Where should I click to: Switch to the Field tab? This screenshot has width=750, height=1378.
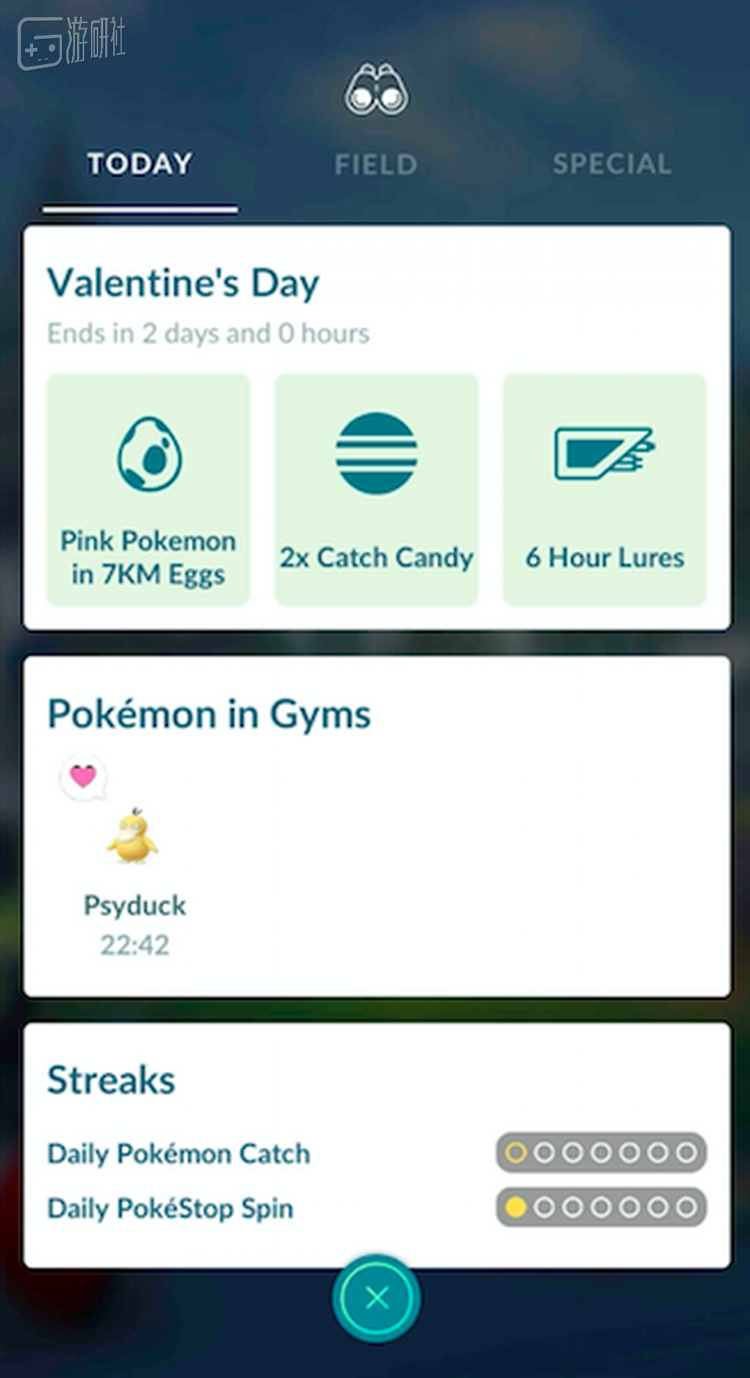(x=375, y=165)
